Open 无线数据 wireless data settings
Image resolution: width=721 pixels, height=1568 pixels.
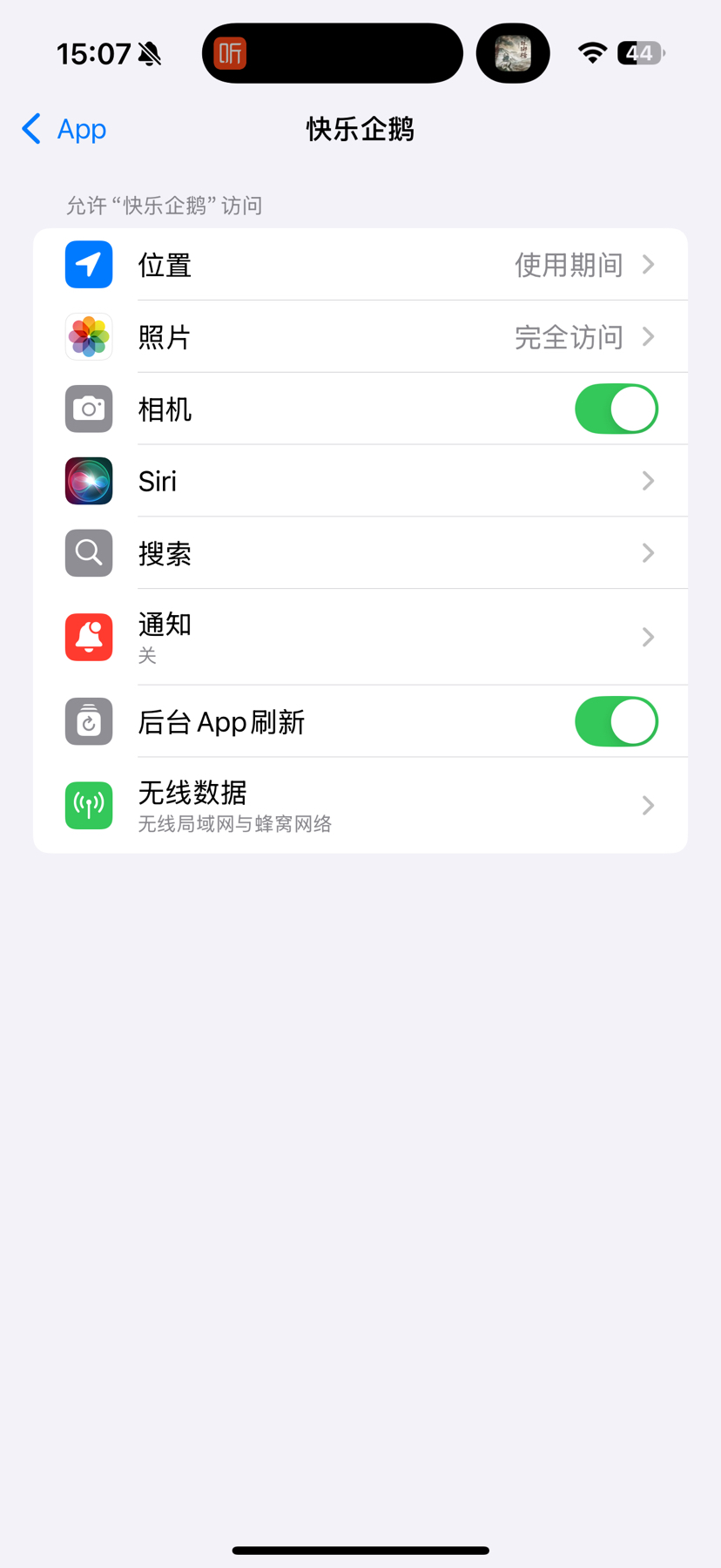[x=360, y=806]
